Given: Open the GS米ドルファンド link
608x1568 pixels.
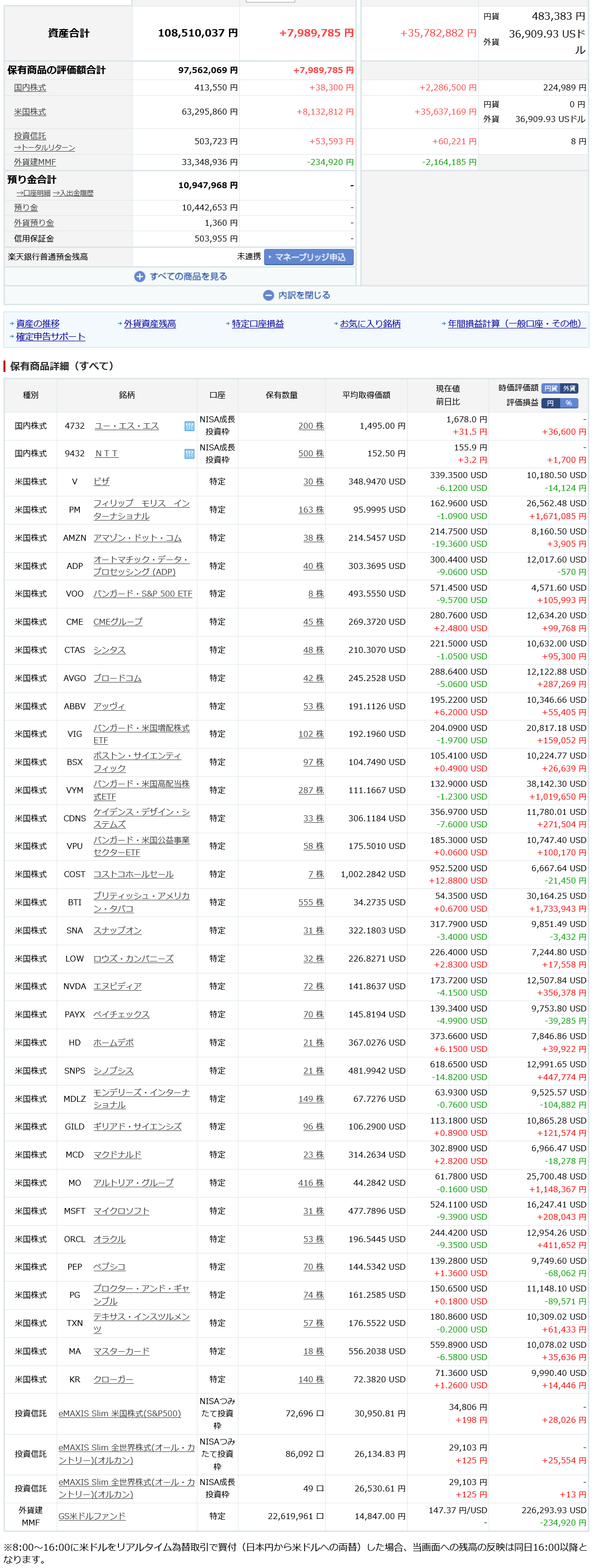Looking at the screenshot, I should [92, 1516].
